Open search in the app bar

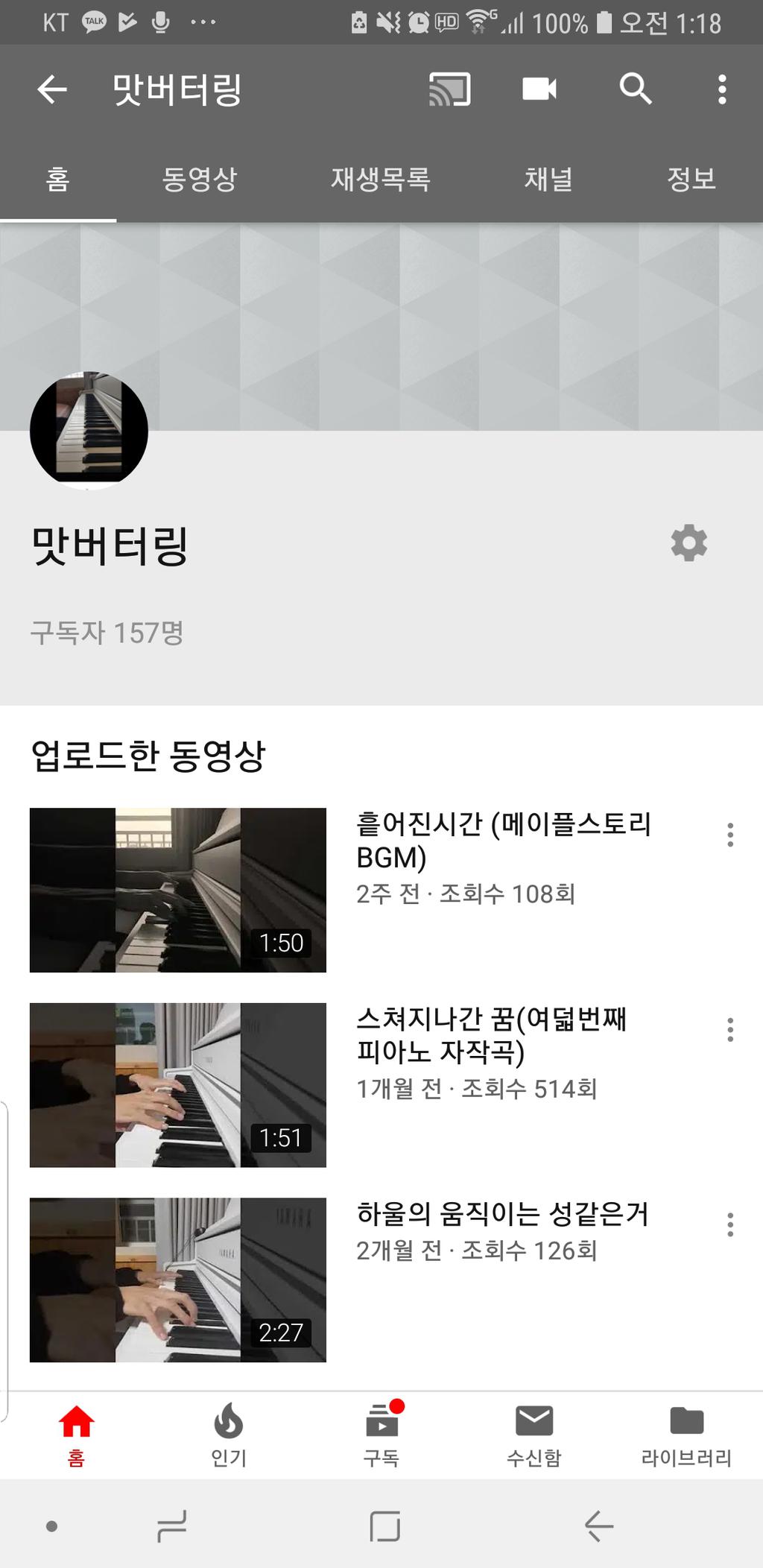tap(635, 89)
